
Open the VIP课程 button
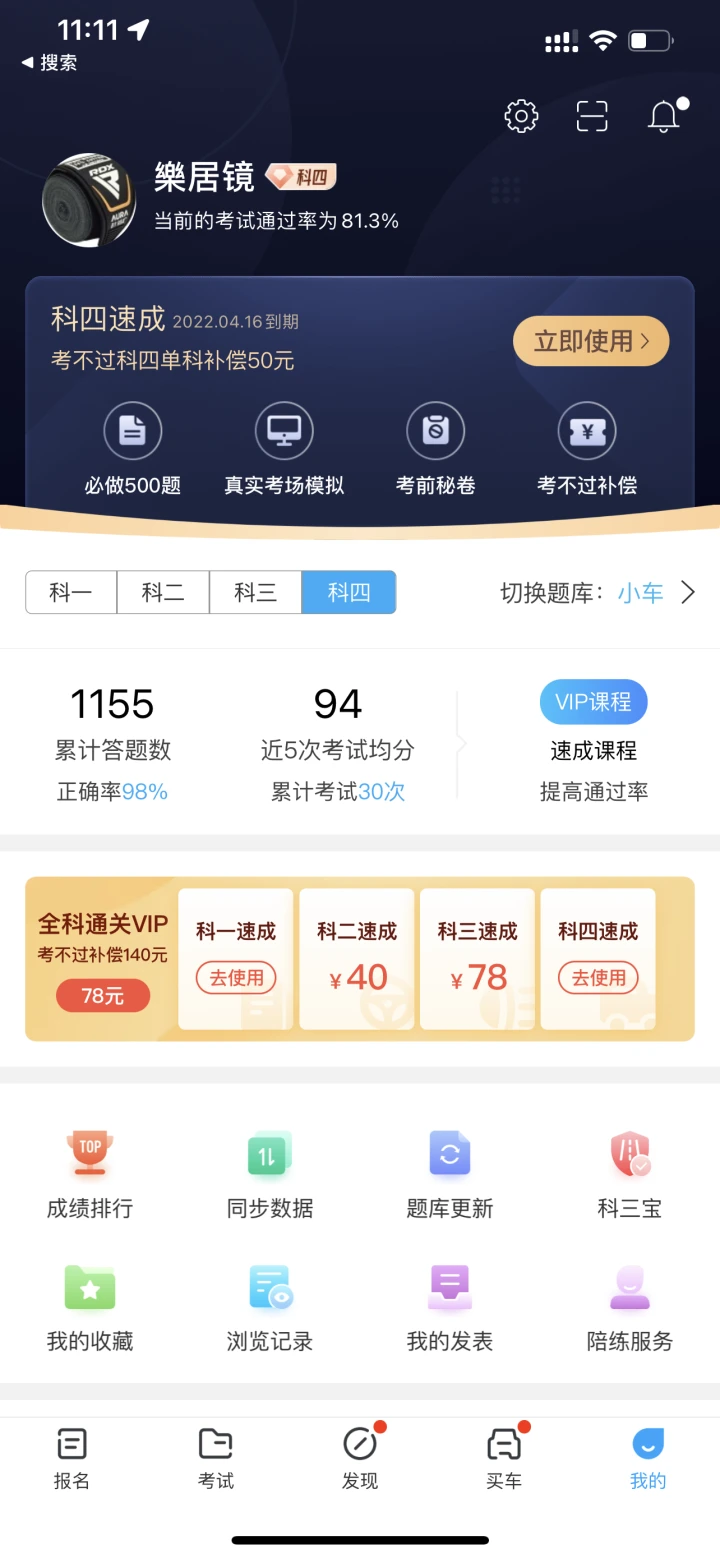coord(594,702)
